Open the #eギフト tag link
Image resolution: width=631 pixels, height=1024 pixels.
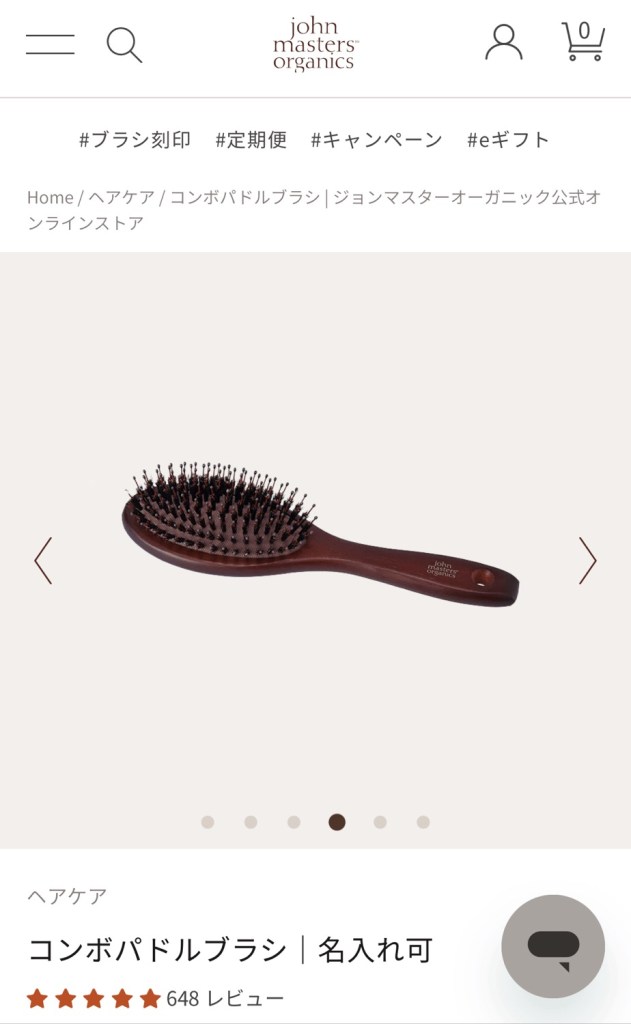pos(508,140)
